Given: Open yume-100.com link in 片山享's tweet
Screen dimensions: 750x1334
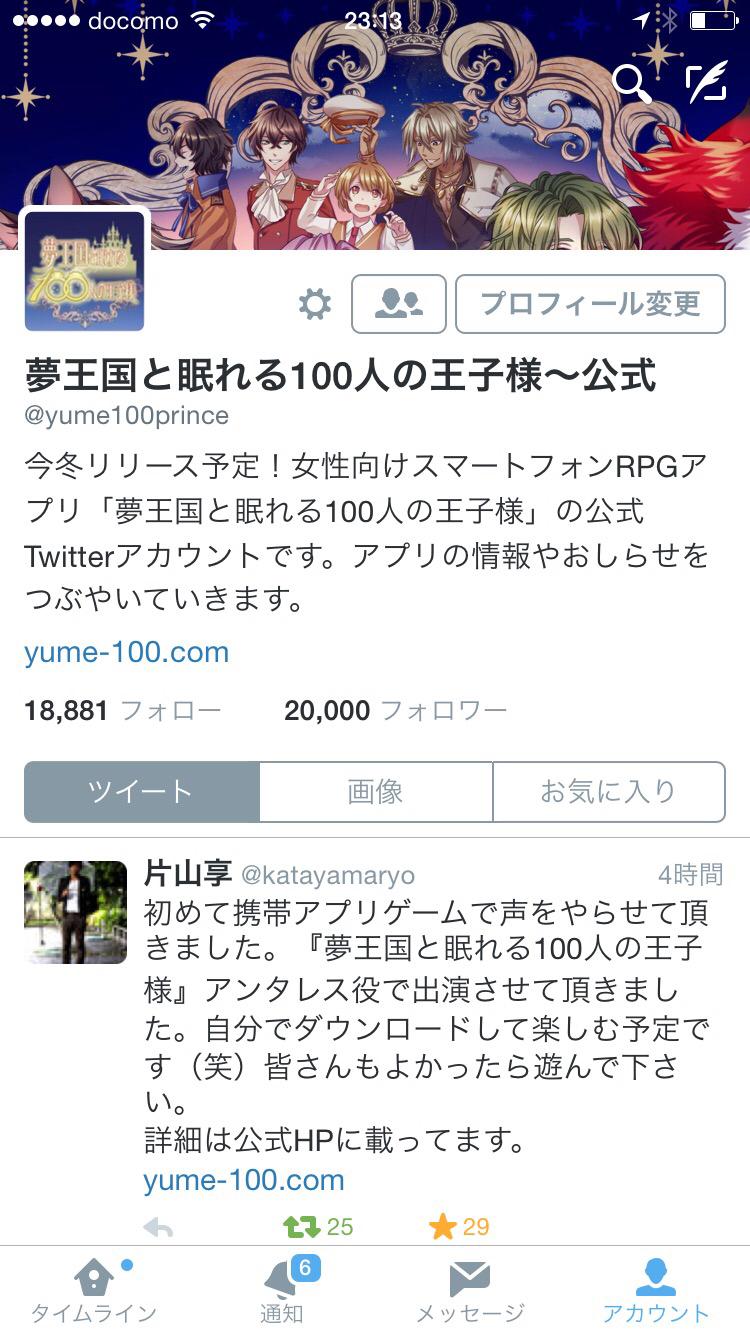Looking at the screenshot, I should click(x=244, y=1180).
